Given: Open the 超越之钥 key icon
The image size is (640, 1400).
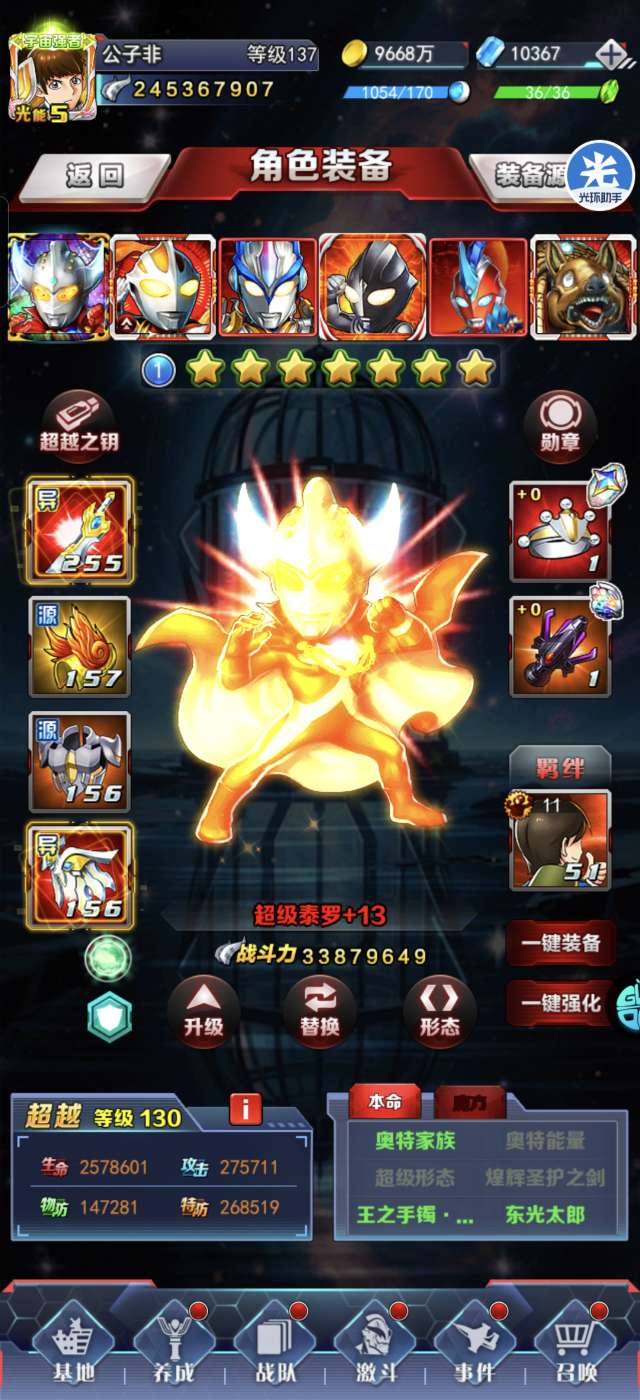Looking at the screenshot, I should pyautogui.click(x=79, y=422).
